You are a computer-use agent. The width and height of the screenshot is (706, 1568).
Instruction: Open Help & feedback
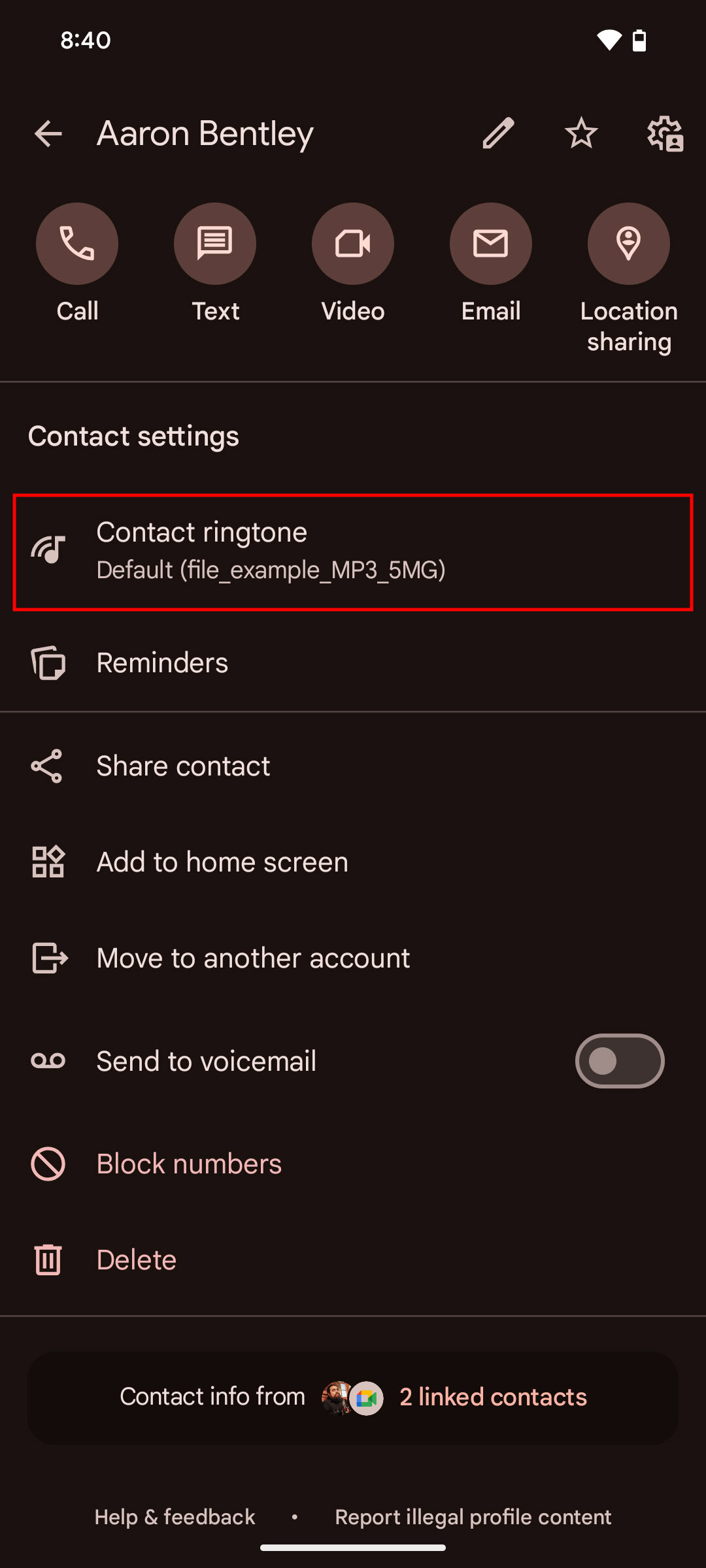click(x=175, y=1516)
